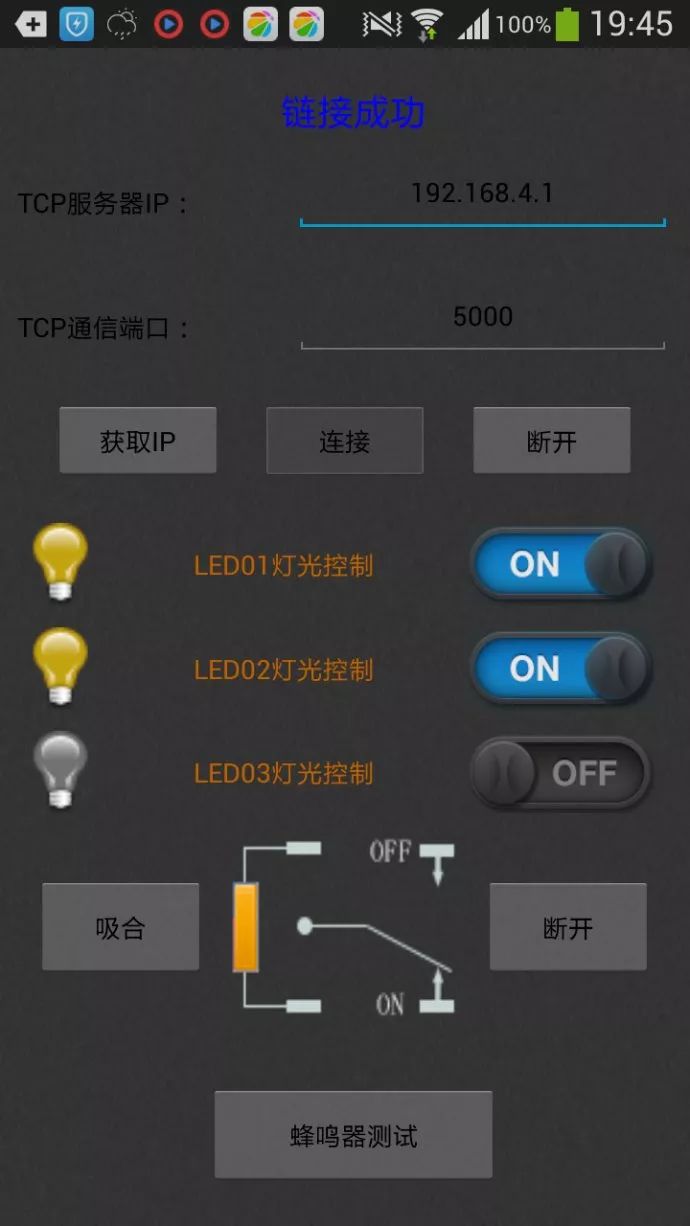
Task: Start the 蜂鸣器测试 buzzer test
Action: [353, 1135]
